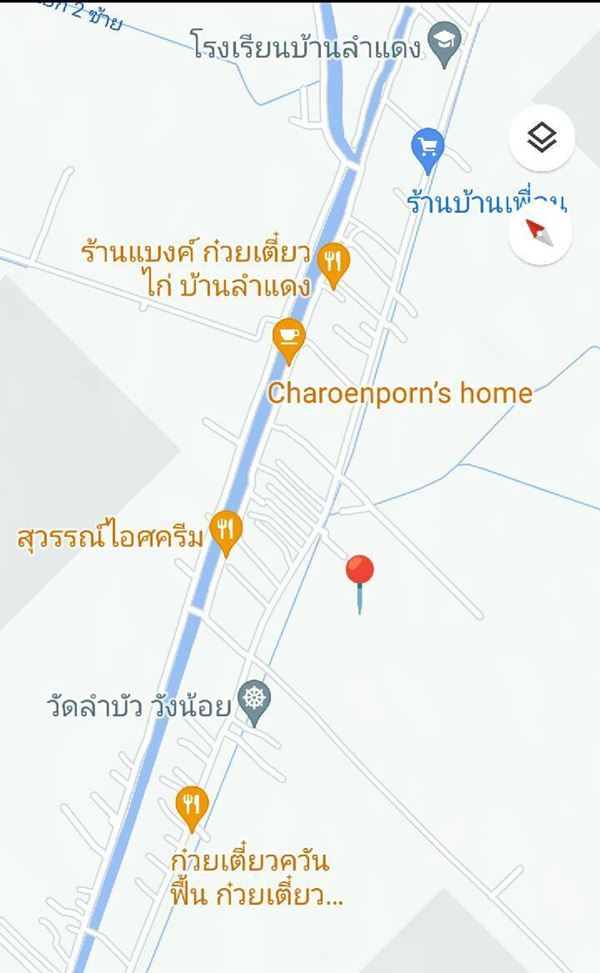Tap ก๋วยเตี๋ยวควันฟื้น restaurant marker
Image resolution: width=600 pixels, height=973 pixels.
pos(192,809)
